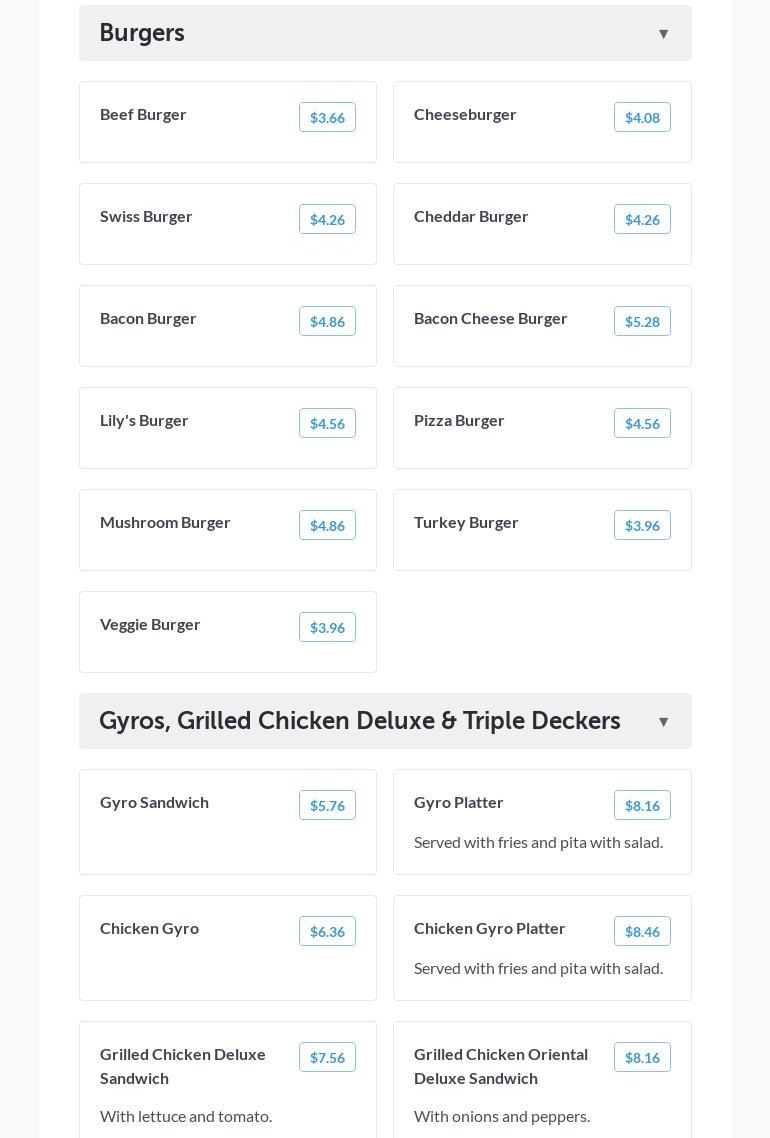This screenshot has width=770, height=1138.
Task: Add Bacon Cheese Burger for $5.28
Action: [x=641, y=322]
